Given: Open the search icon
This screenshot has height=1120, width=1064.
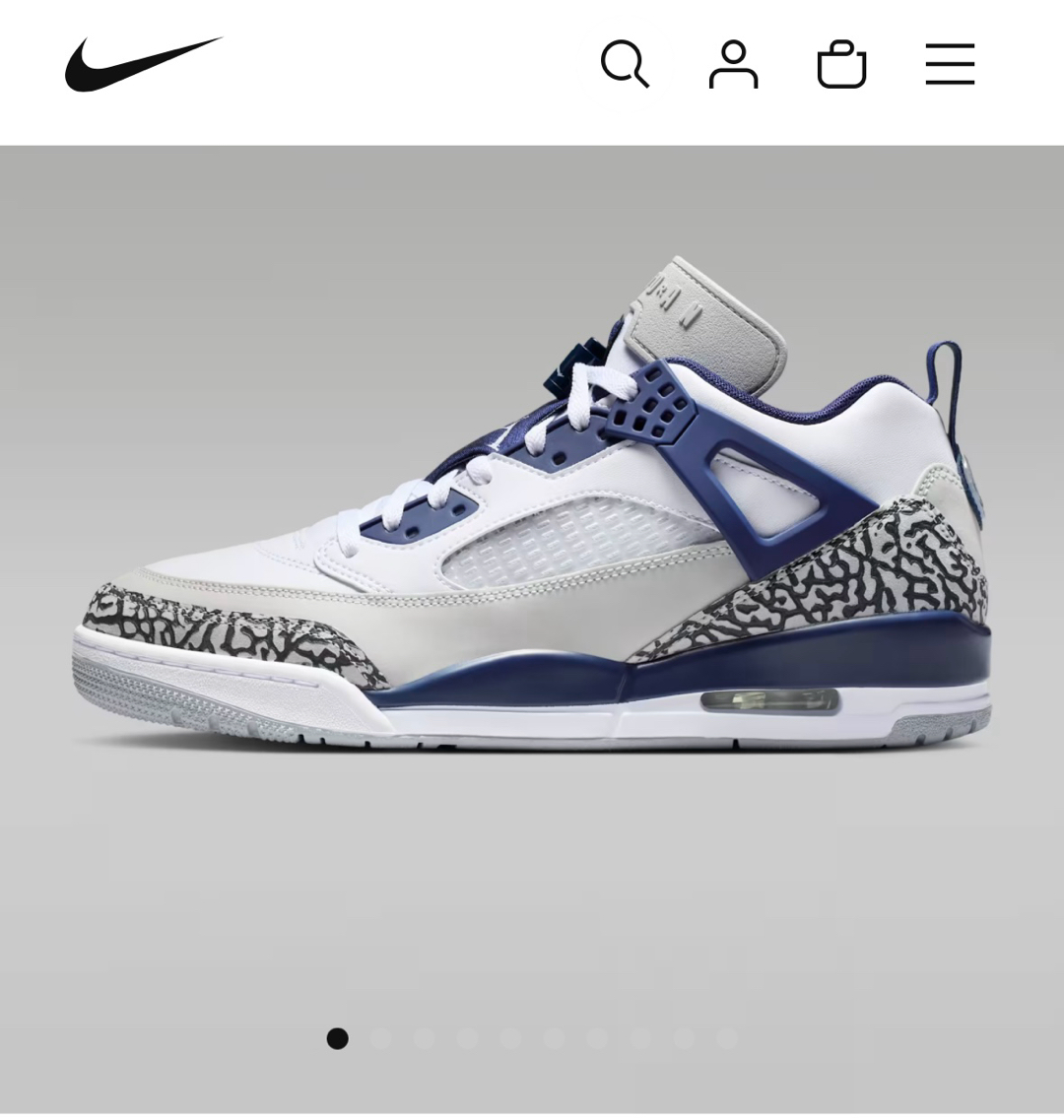Looking at the screenshot, I should 625,64.
